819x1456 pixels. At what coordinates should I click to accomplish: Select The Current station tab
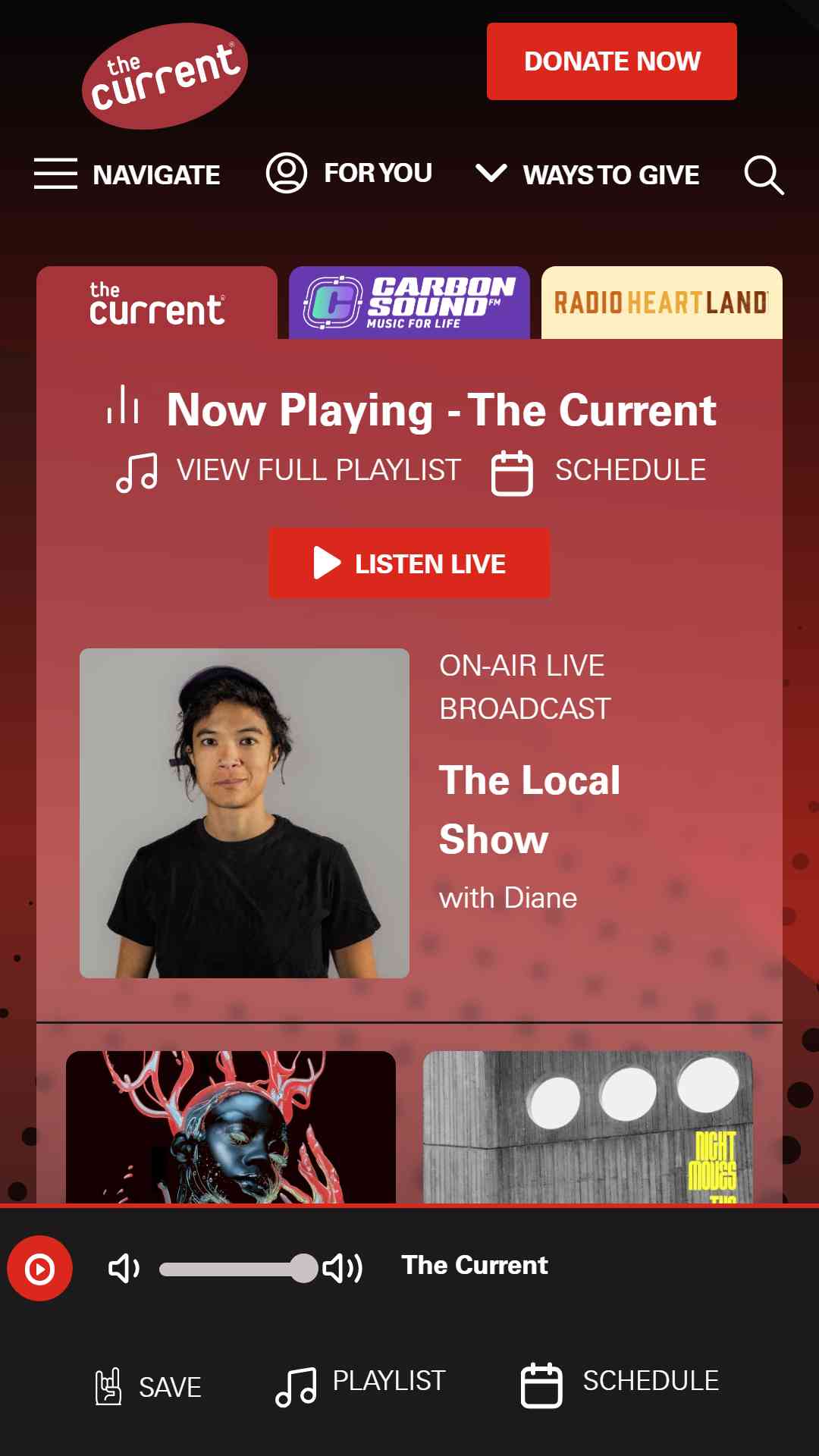(x=157, y=303)
